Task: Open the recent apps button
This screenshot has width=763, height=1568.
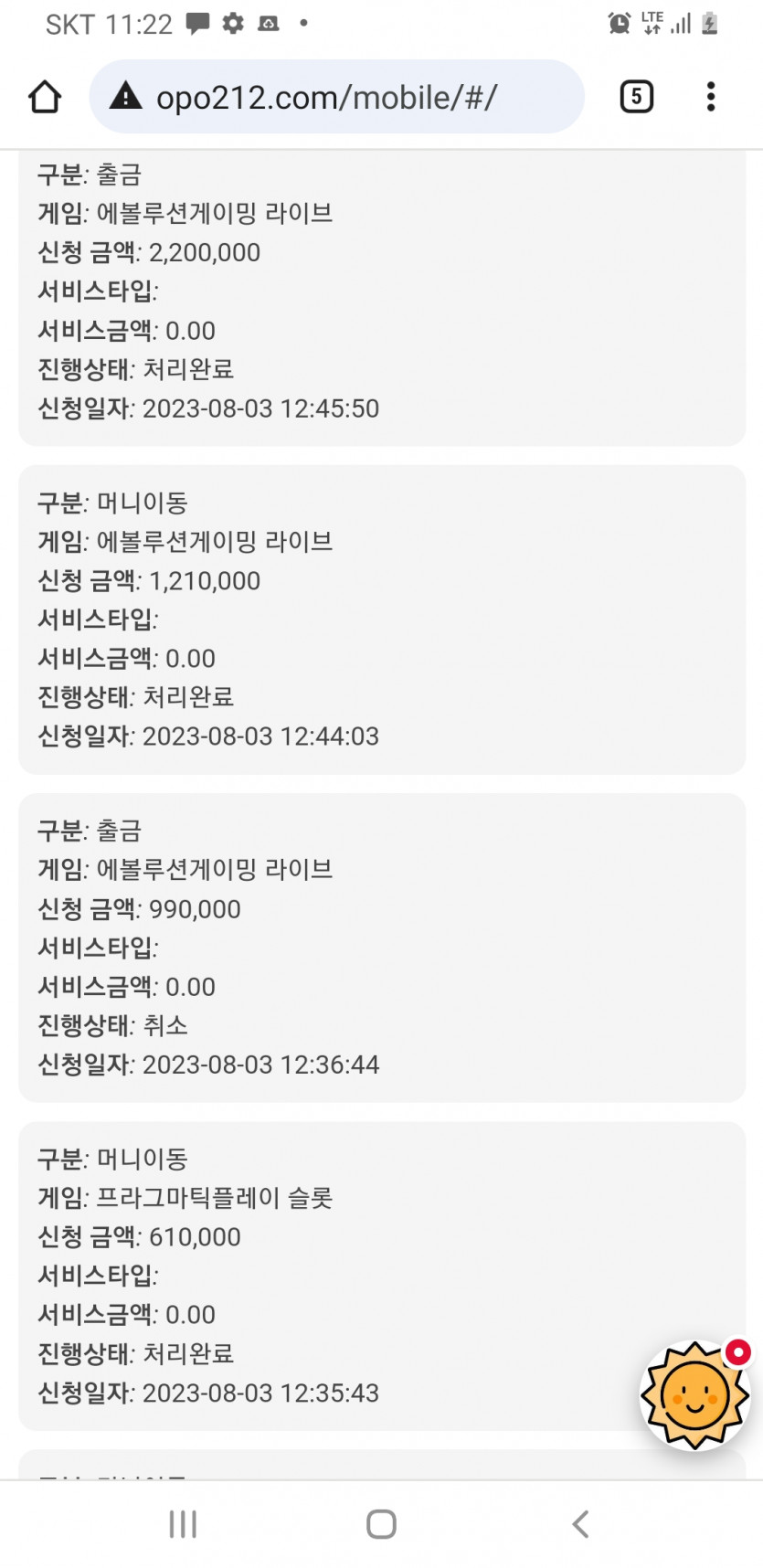Action: pyautogui.click(x=183, y=1524)
